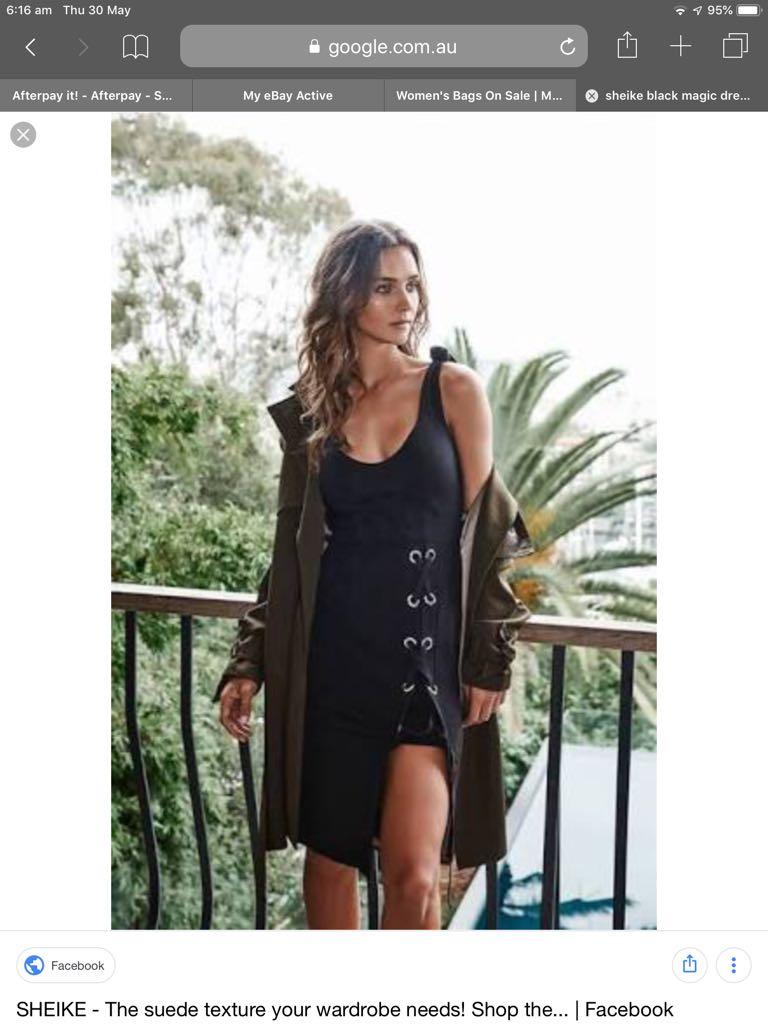Viewport: 768px width, 1024px height.
Task: Select the Women's Bags On Sale tab
Action: [x=480, y=95]
